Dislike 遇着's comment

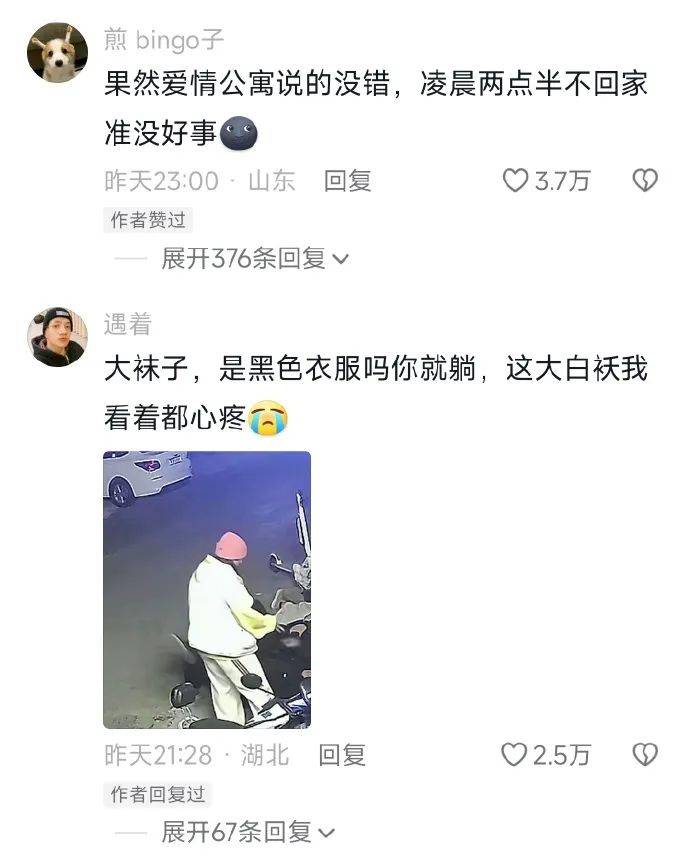point(645,755)
